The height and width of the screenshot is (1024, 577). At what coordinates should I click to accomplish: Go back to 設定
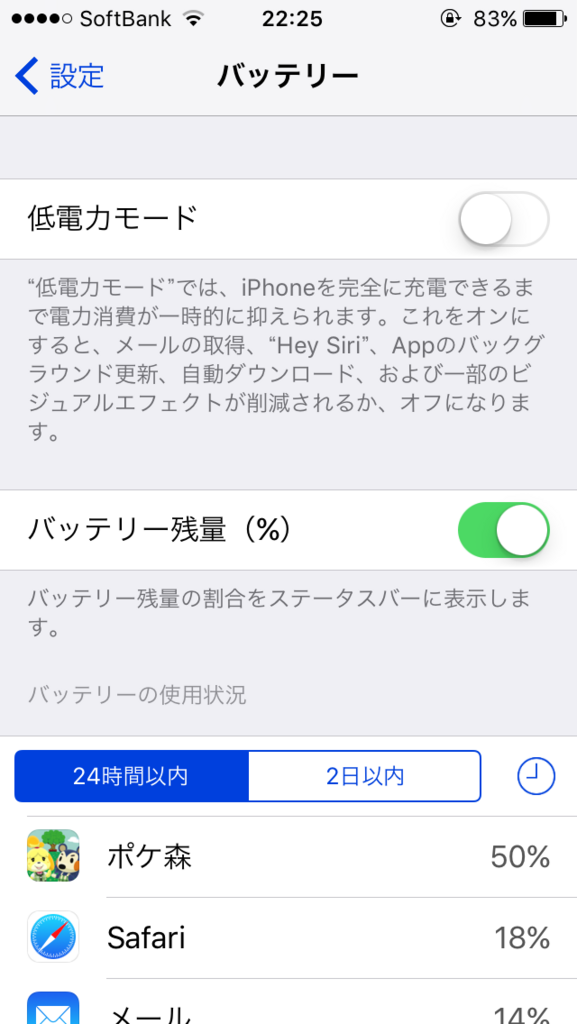(59, 76)
